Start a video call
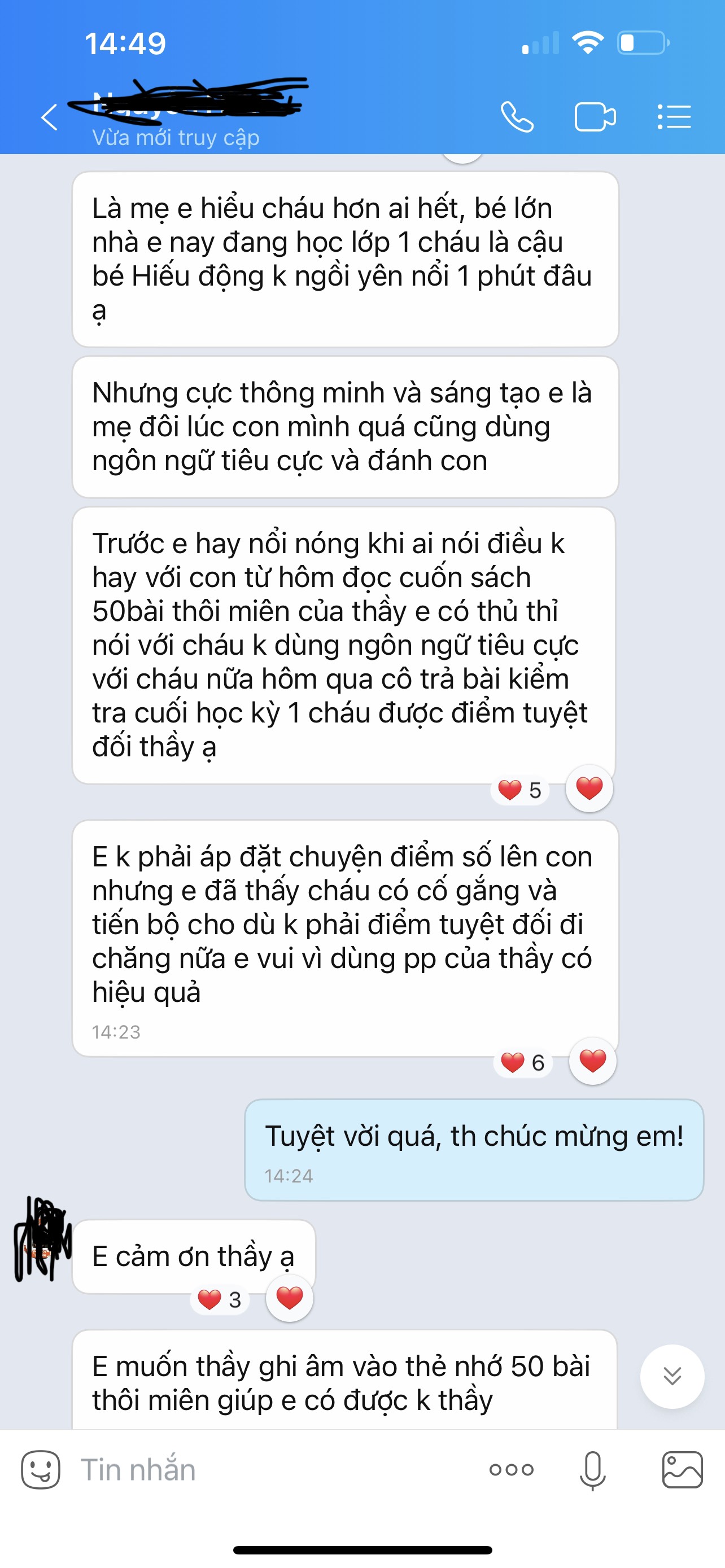 595,117
